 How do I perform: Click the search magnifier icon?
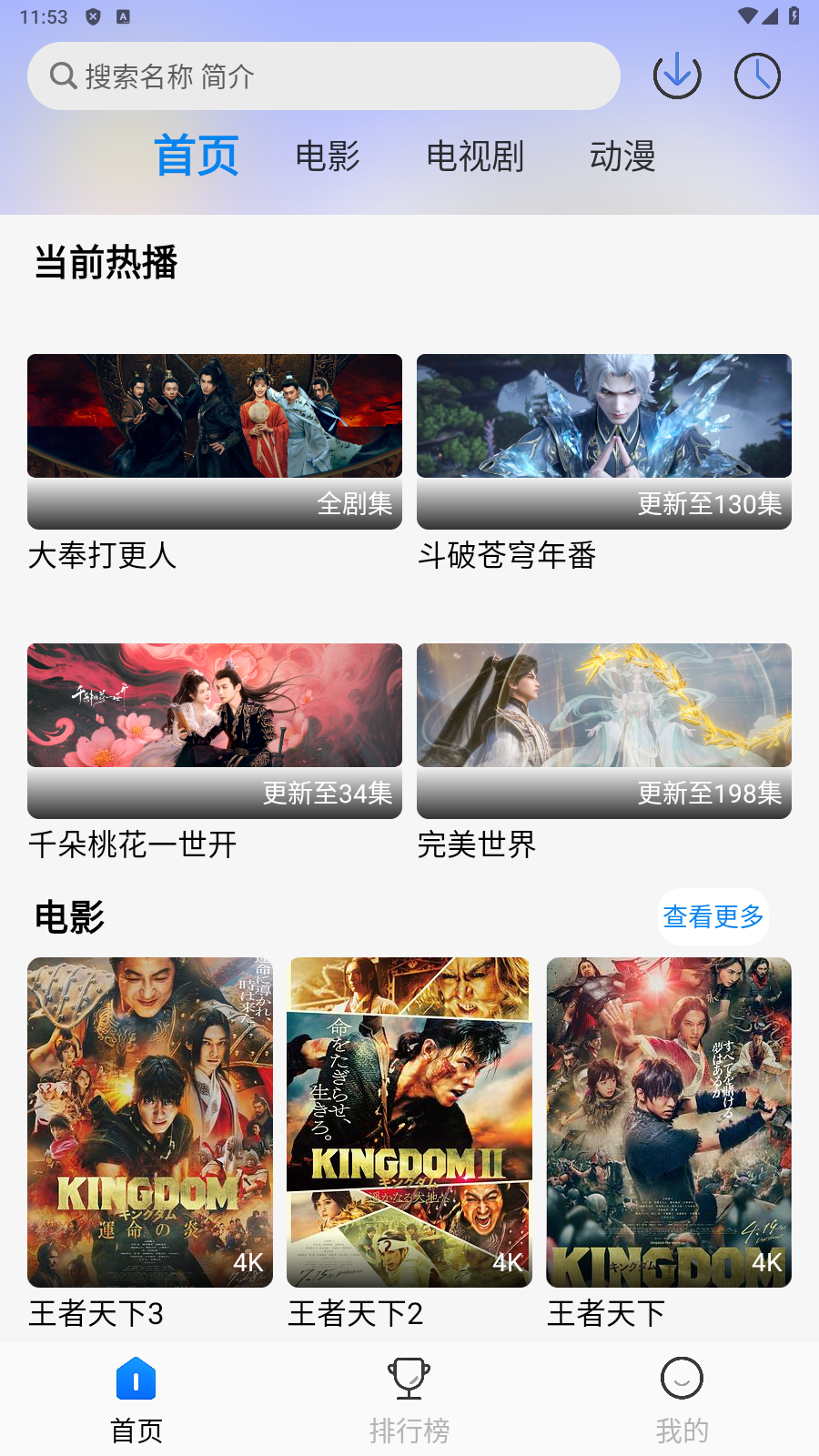pos(62,76)
